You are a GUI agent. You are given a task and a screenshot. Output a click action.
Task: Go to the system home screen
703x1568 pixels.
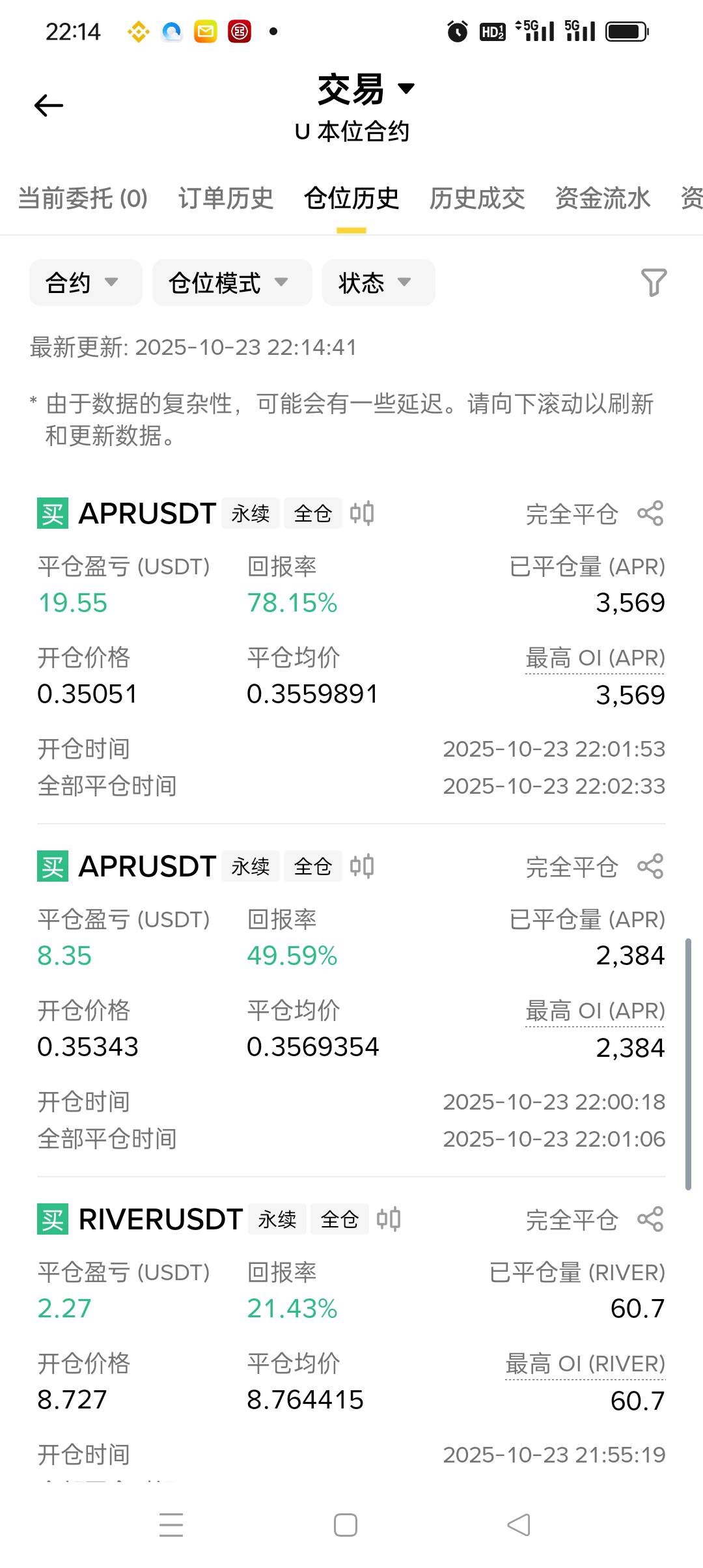(346, 1525)
